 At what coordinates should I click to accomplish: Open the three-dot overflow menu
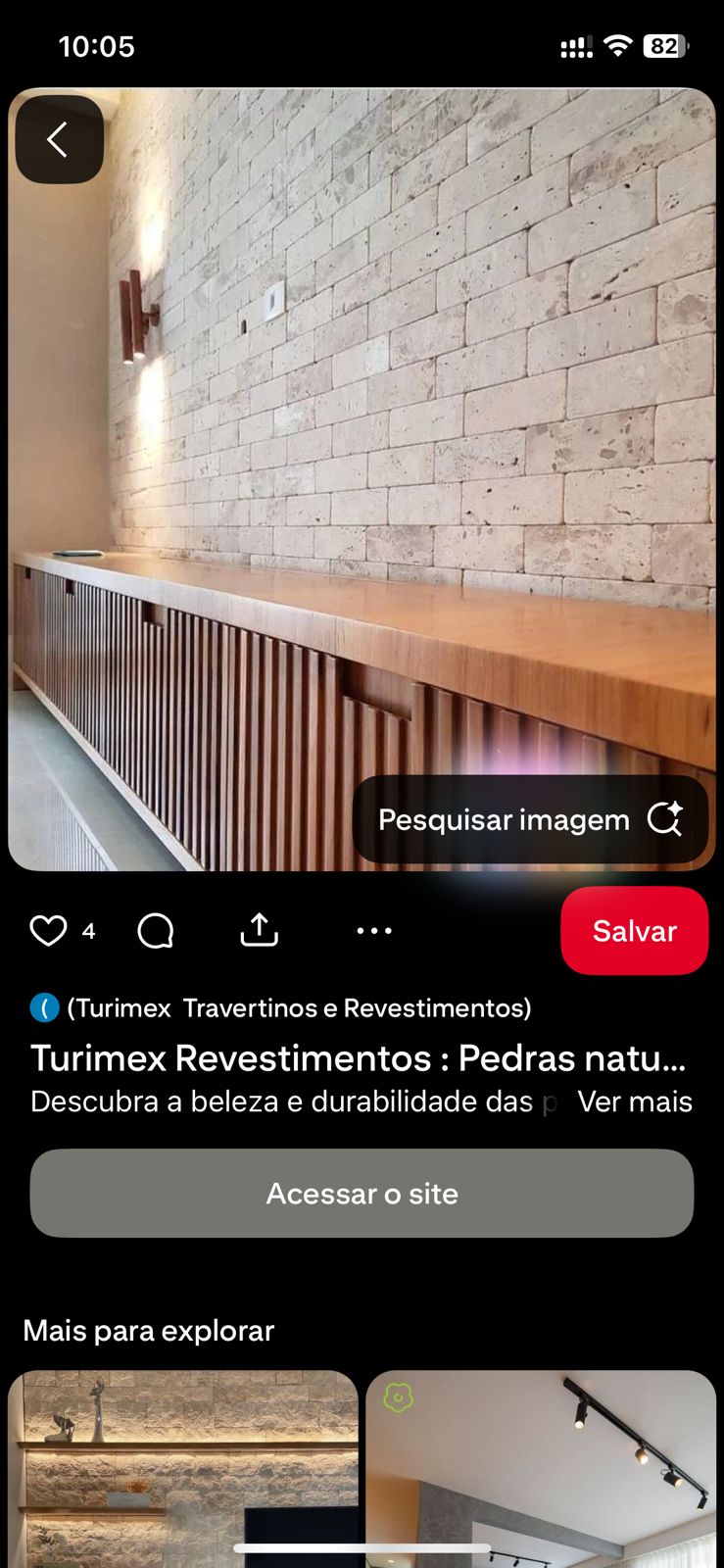tap(373, 930)
